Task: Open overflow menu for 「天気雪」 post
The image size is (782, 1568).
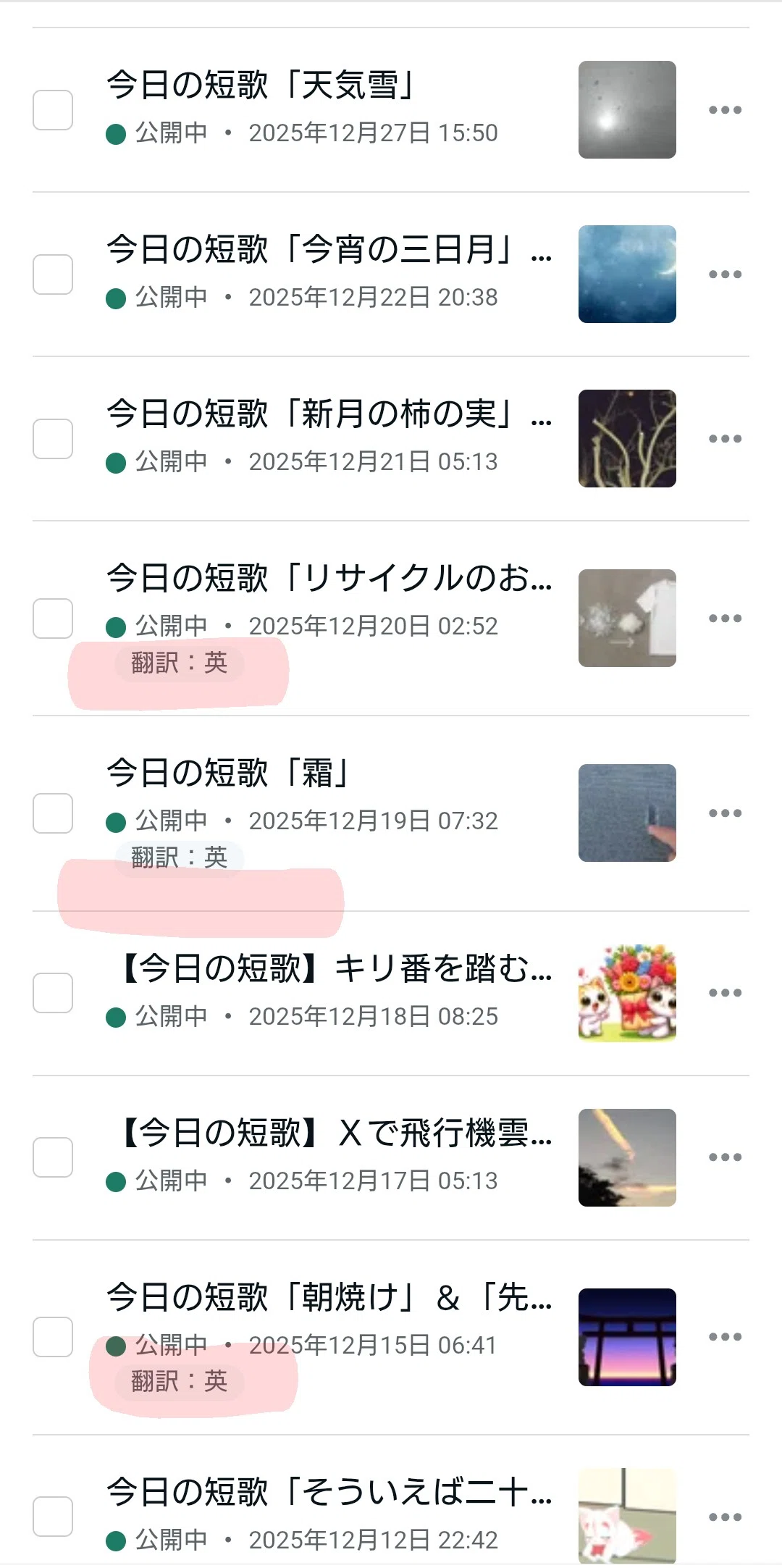Action: pos(725,110)
